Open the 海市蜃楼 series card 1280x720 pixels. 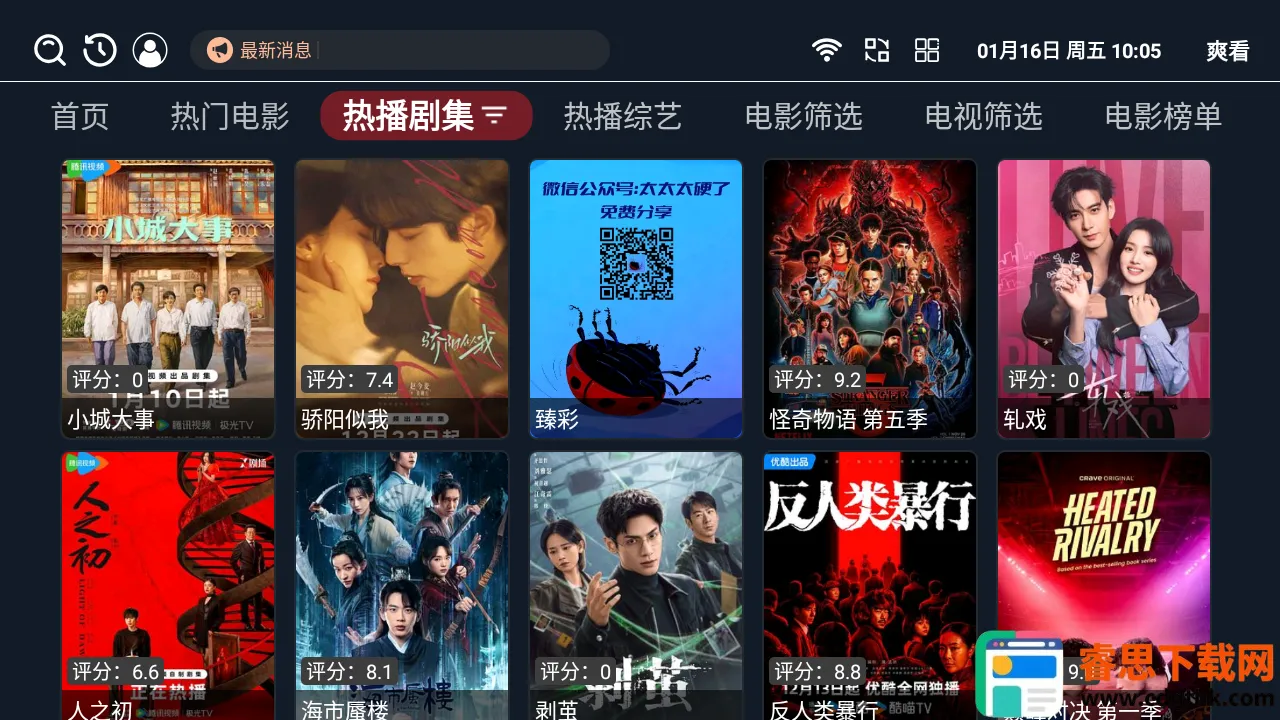coord(402,585)
